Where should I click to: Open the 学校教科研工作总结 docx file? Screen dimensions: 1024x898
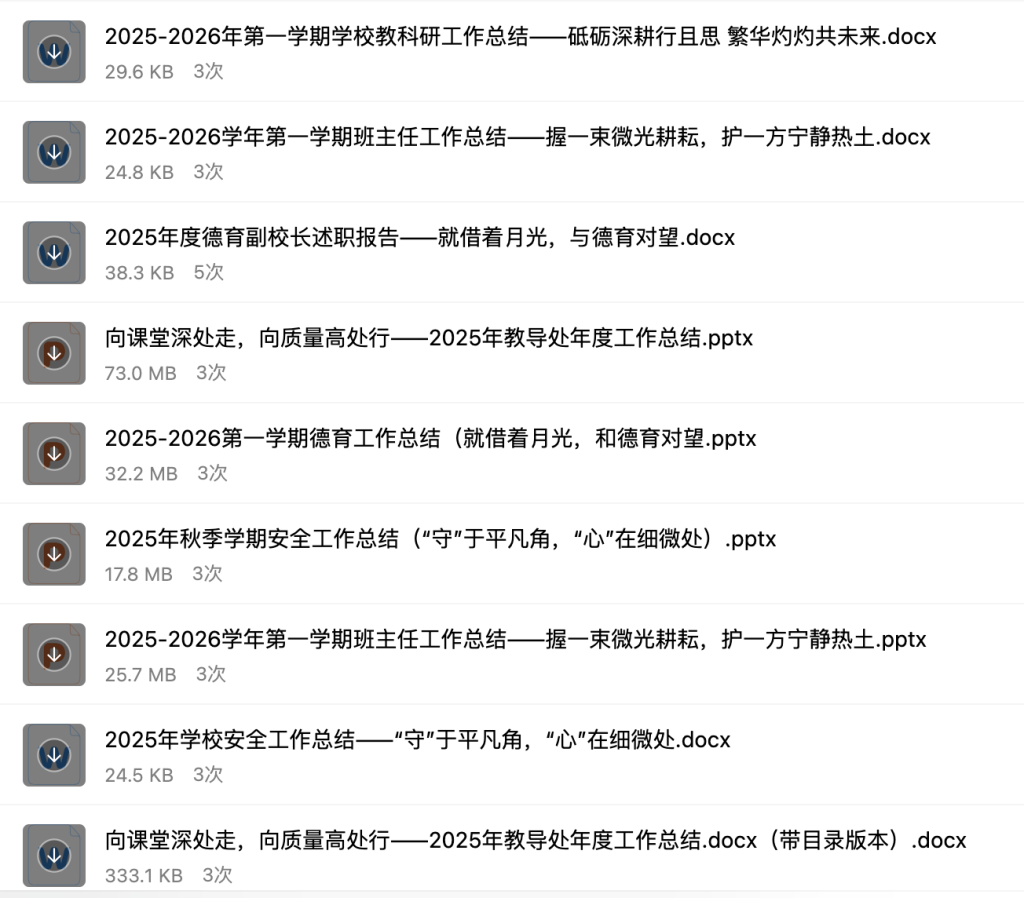(520, 37)
